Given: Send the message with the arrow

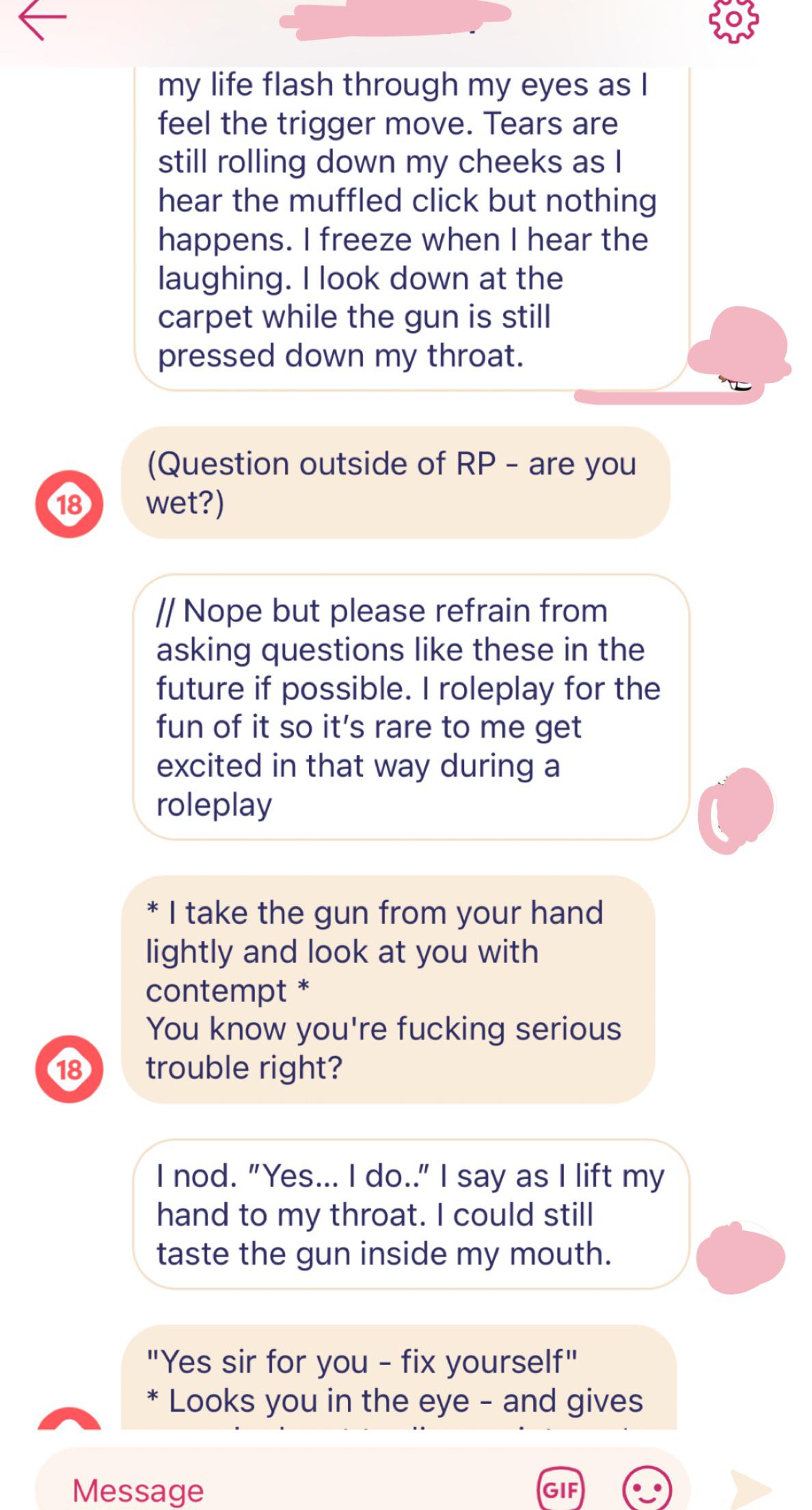Looking at the screenshot, I should (750, 1488).
